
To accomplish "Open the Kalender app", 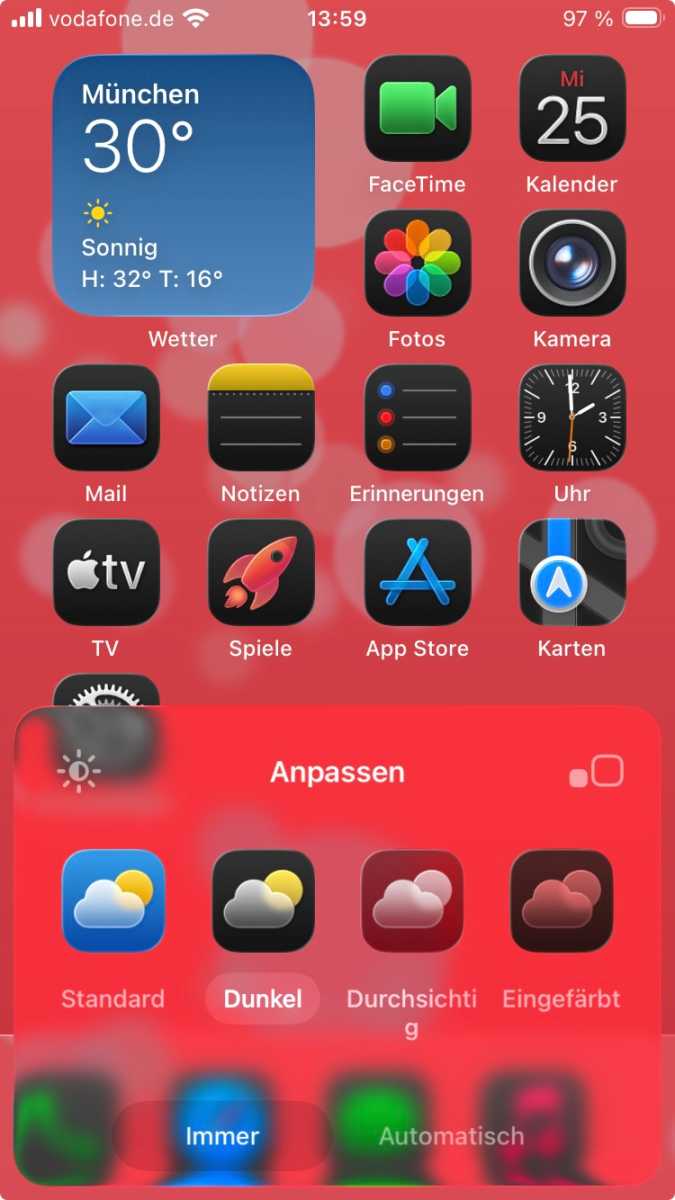I will [x=572, y=108].
